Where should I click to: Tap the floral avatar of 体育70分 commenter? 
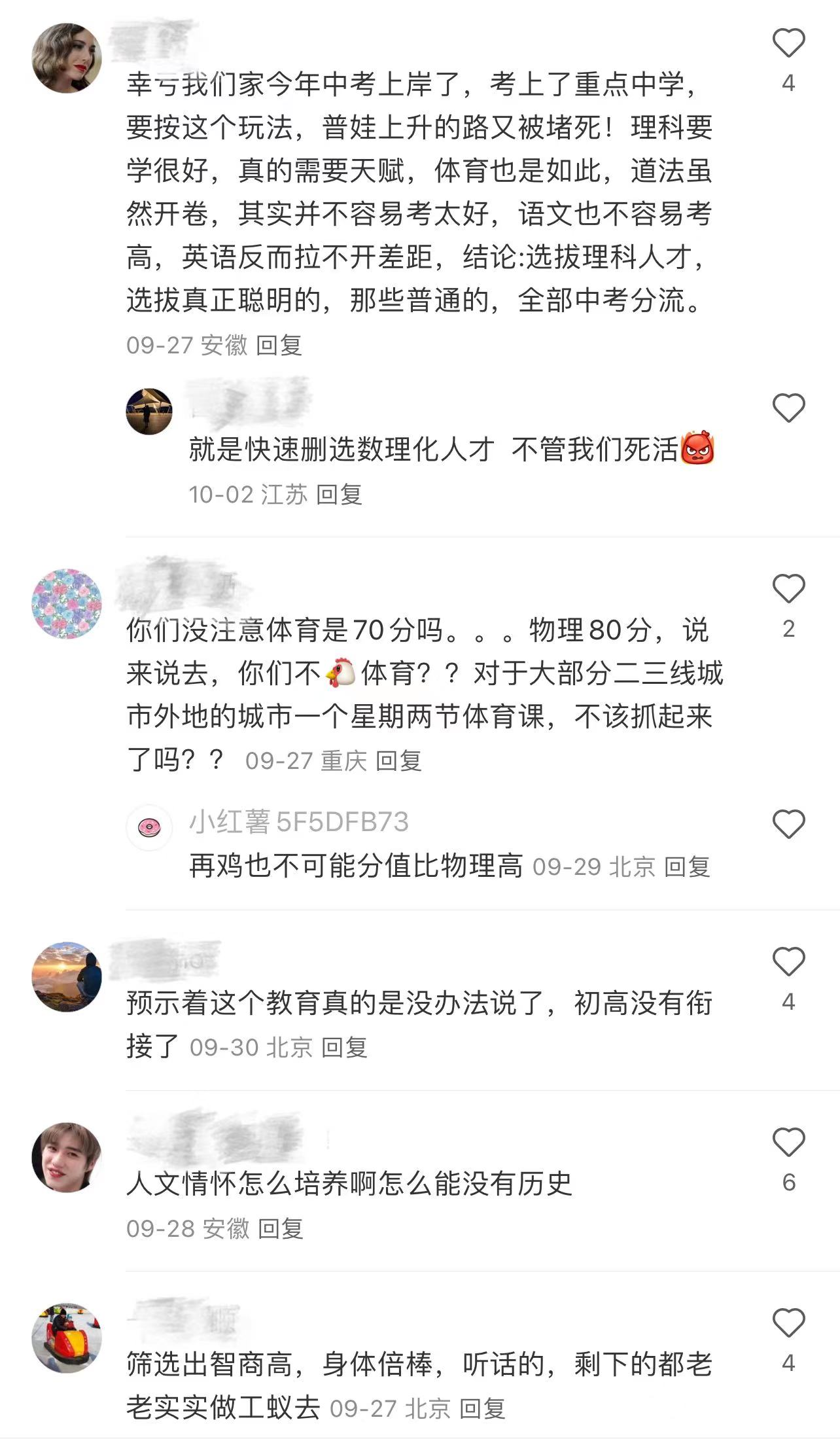tap(67, 603)
